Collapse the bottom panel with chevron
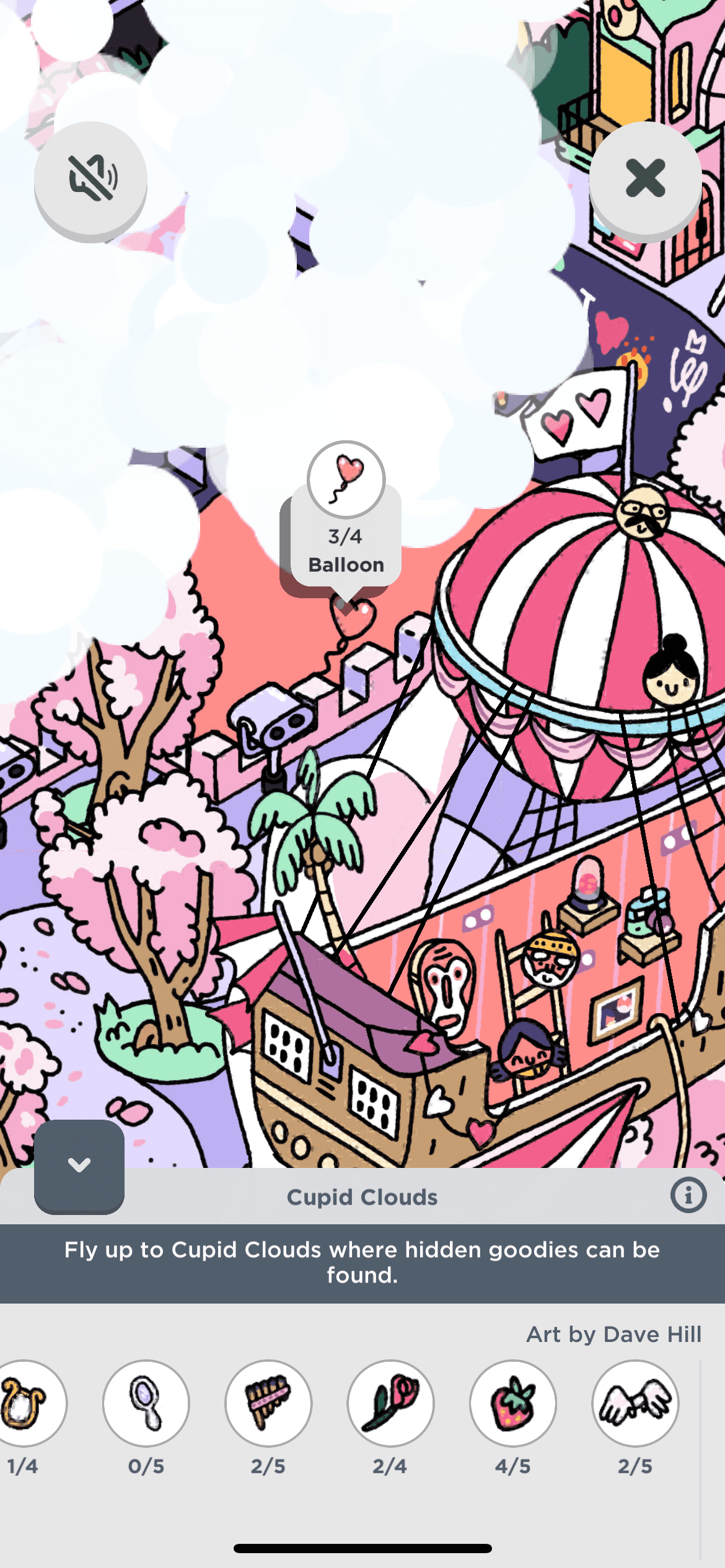 [79, 1165]
